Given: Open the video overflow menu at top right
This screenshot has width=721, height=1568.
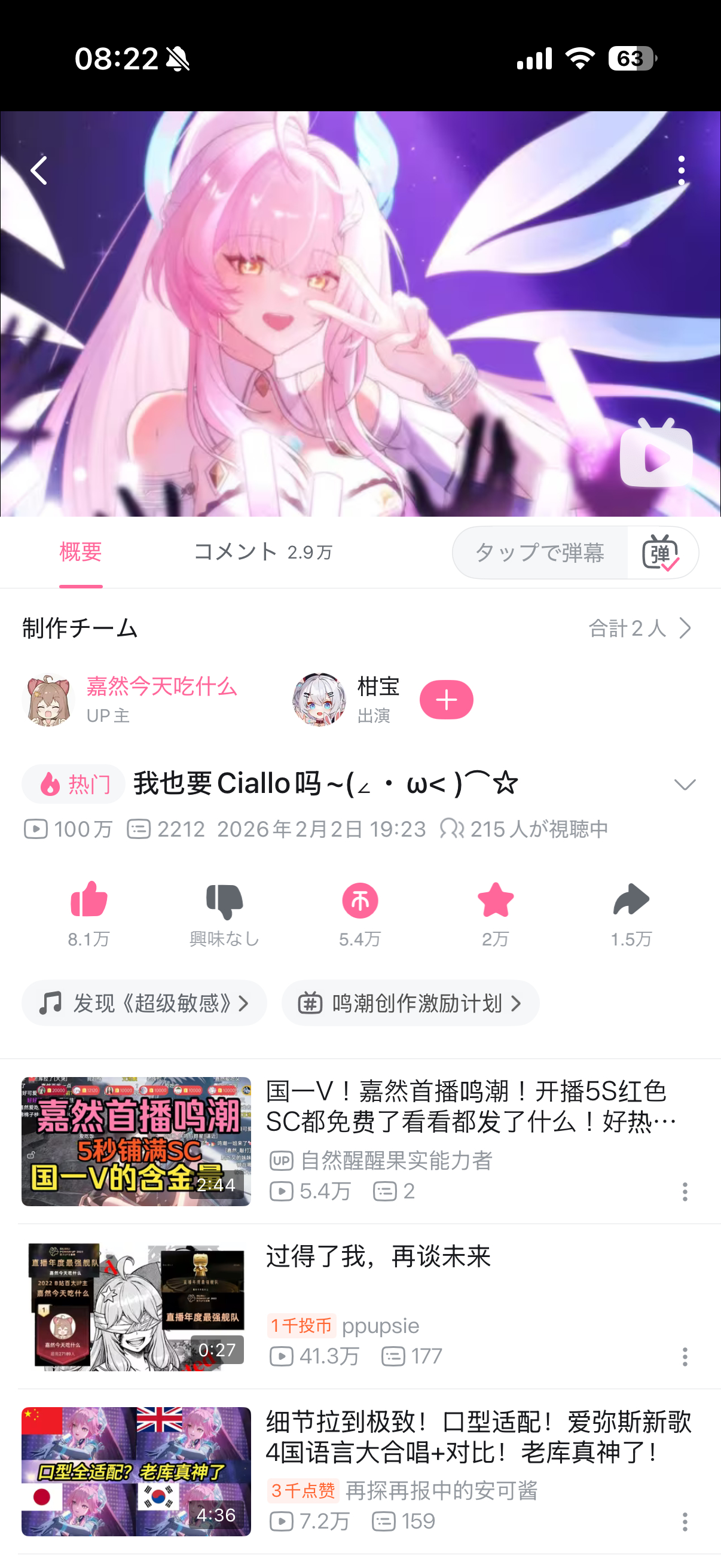Looking at the screenshot, I should (x=682, y=170).
